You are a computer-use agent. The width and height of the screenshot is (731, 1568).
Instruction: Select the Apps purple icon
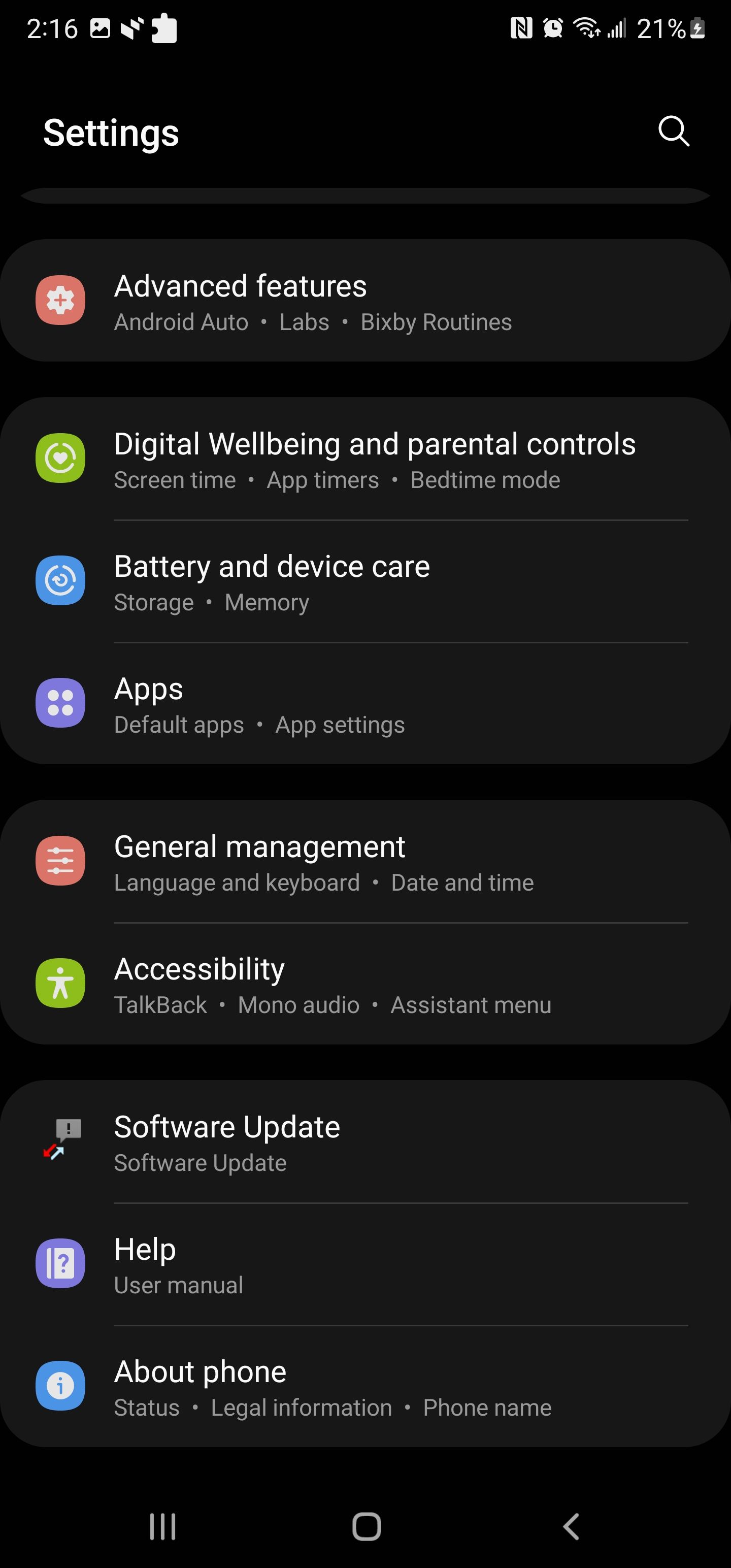pyautogui.click(x=61, y=703)
